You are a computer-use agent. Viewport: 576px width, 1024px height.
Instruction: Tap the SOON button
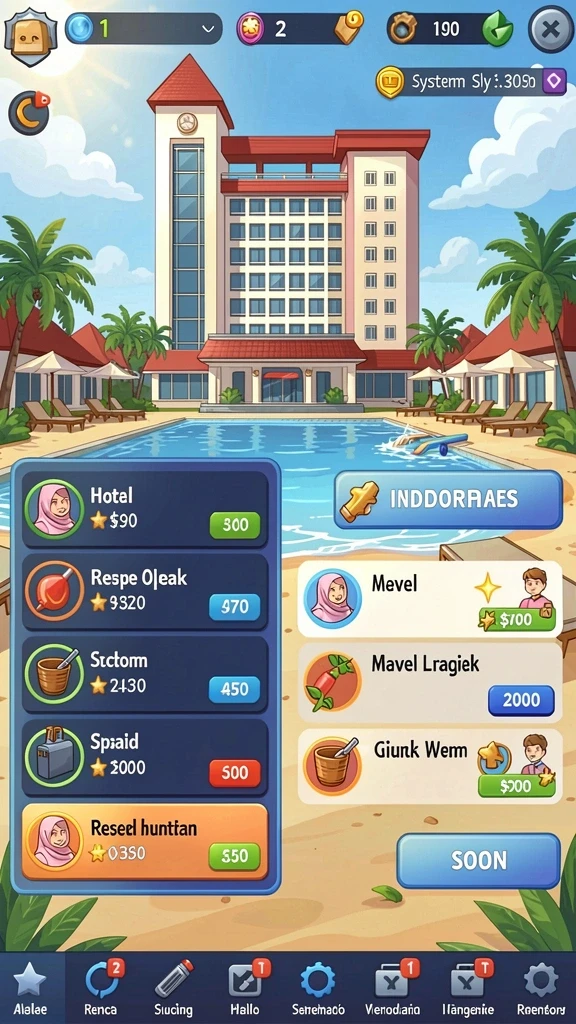(479, 860)
